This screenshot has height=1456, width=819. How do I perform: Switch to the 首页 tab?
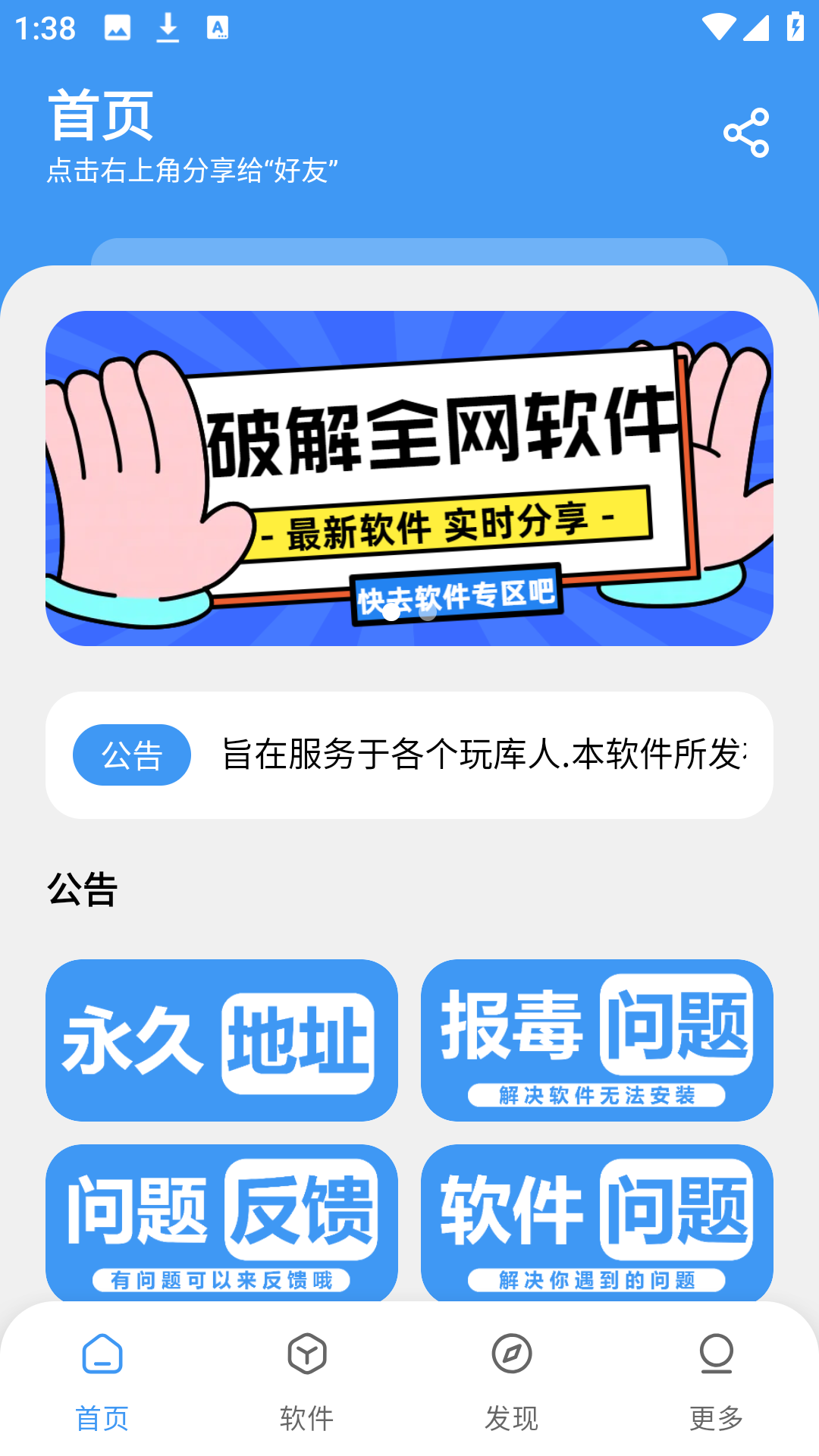[x=102, y=1380]
